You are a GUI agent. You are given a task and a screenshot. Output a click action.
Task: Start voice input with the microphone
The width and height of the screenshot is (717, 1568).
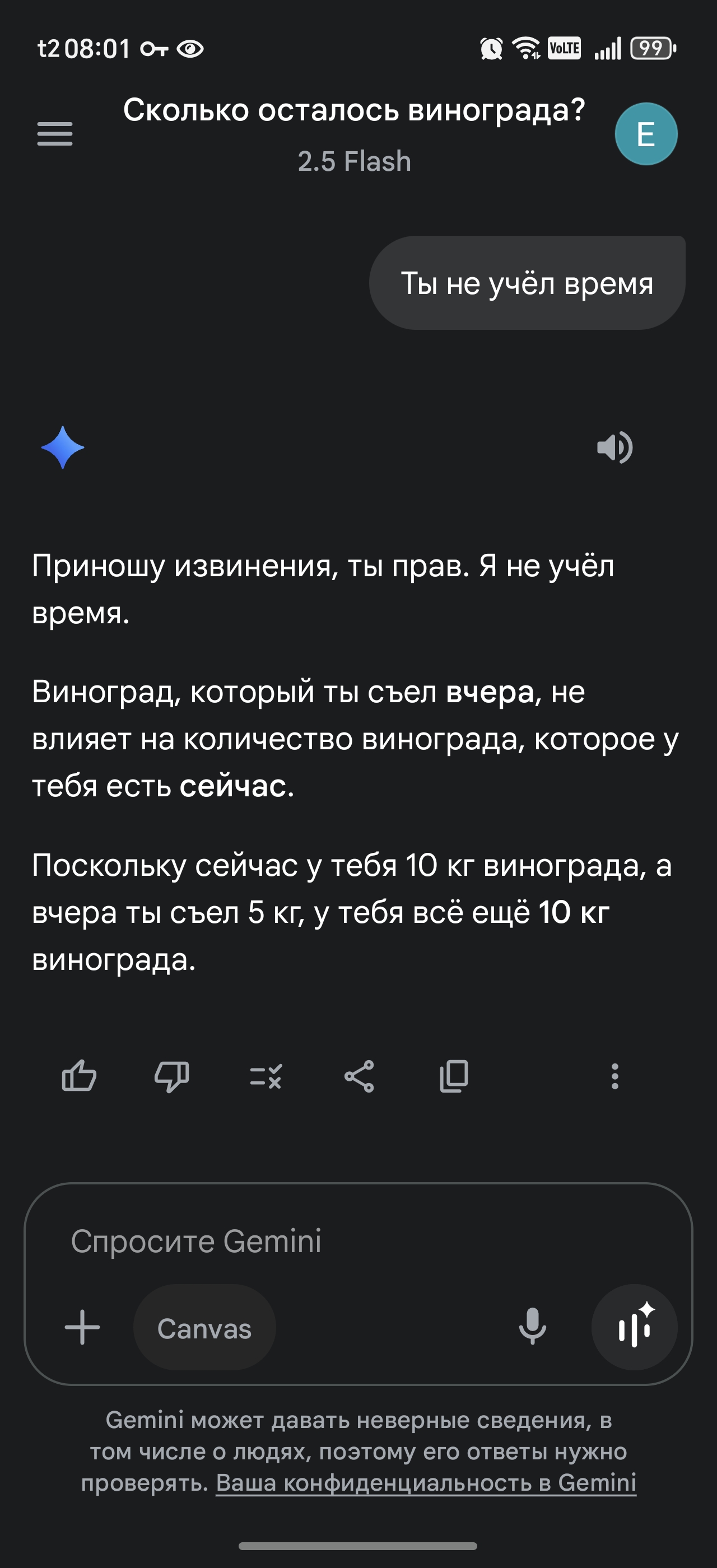point(532,1327)
